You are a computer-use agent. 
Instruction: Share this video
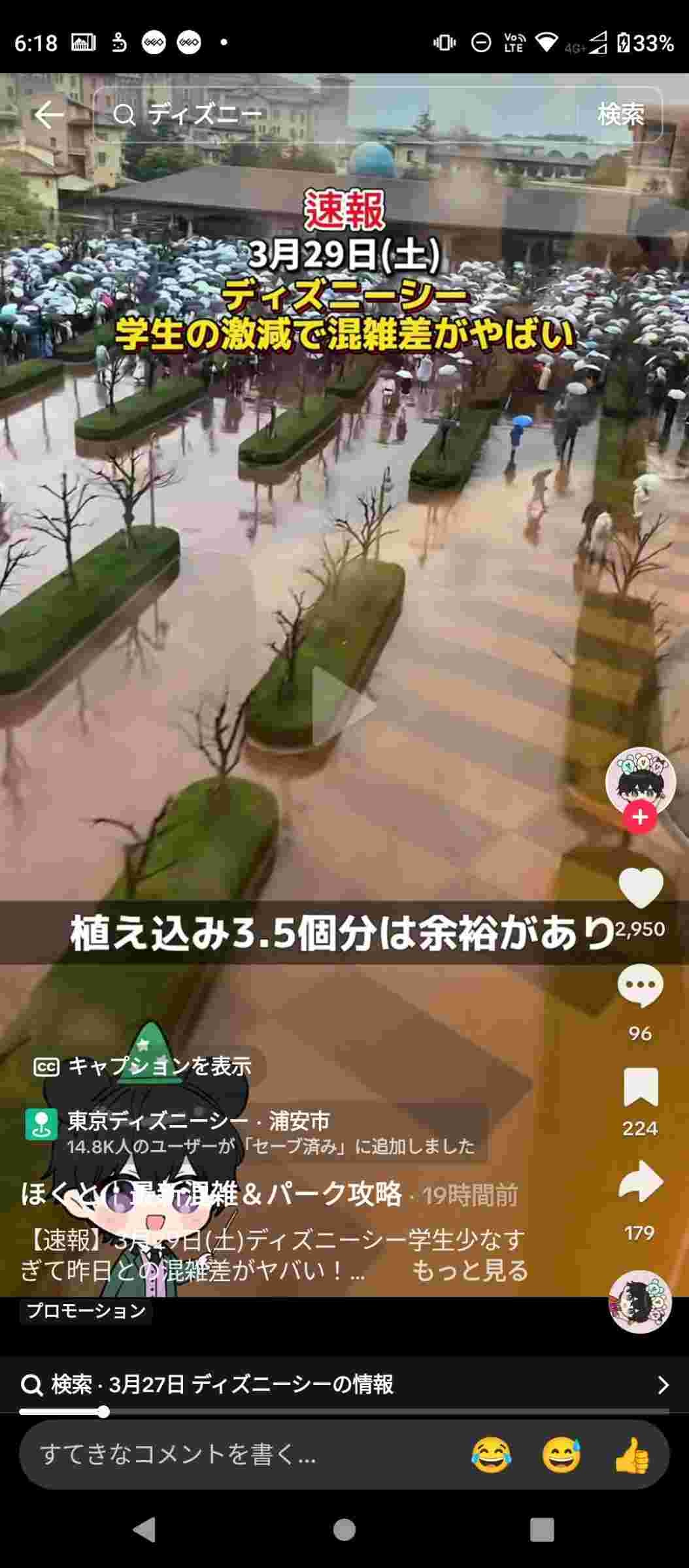tap(641, 1181)
